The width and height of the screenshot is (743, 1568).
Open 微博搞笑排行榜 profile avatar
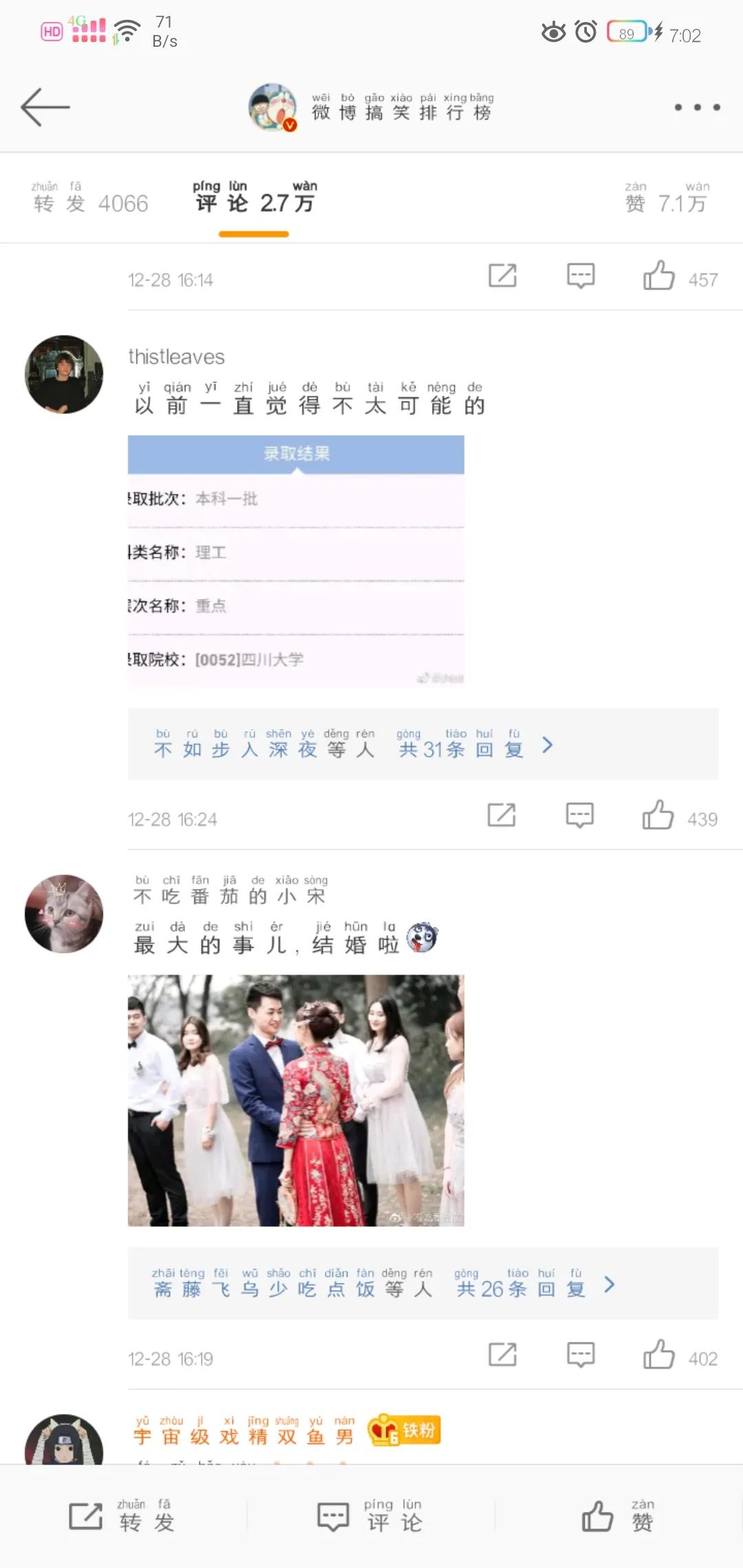(x=272, y=107)
